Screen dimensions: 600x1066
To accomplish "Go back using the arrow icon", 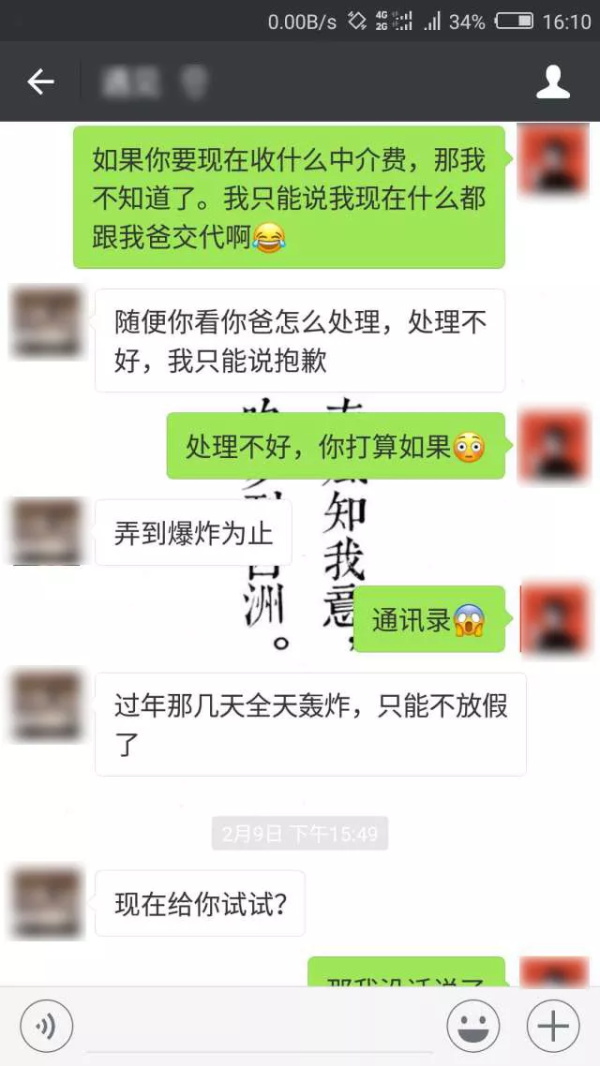I will (40, 82).
